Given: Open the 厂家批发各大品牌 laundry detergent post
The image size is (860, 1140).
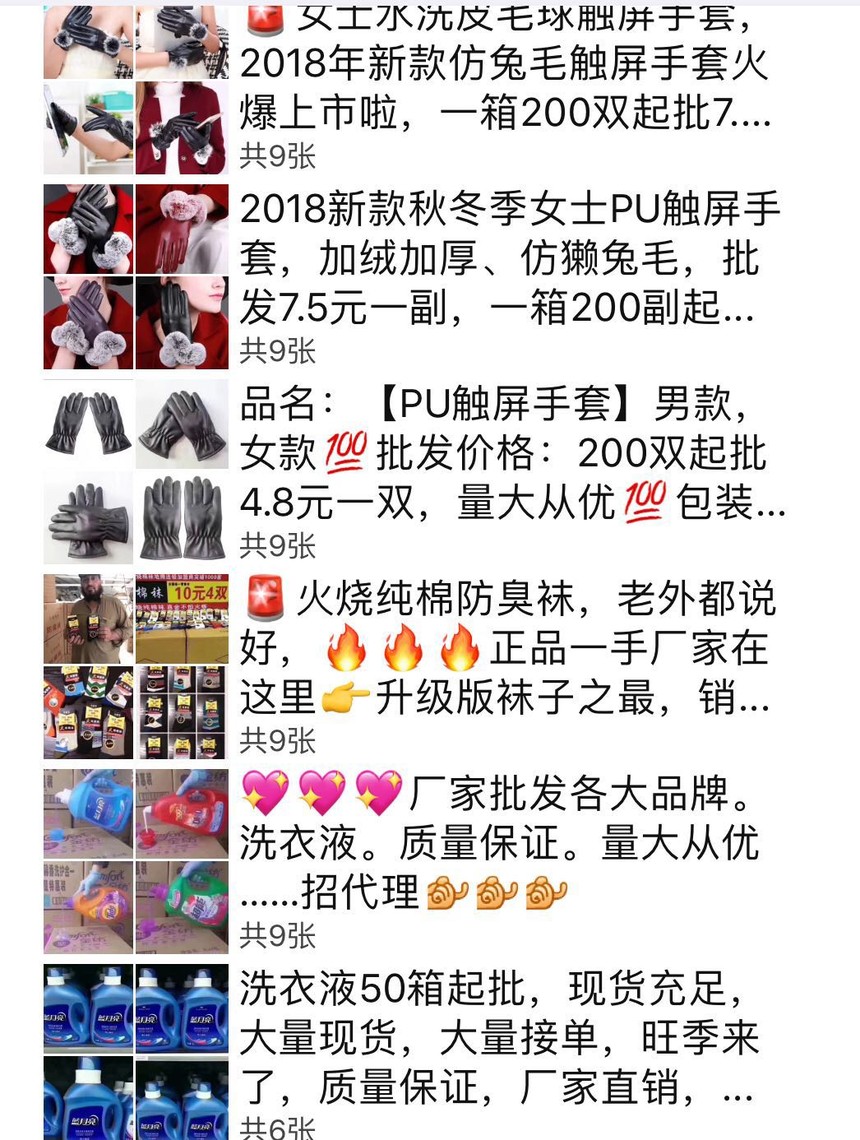Looking at the screenshot, I should click(x=500, y=845).
